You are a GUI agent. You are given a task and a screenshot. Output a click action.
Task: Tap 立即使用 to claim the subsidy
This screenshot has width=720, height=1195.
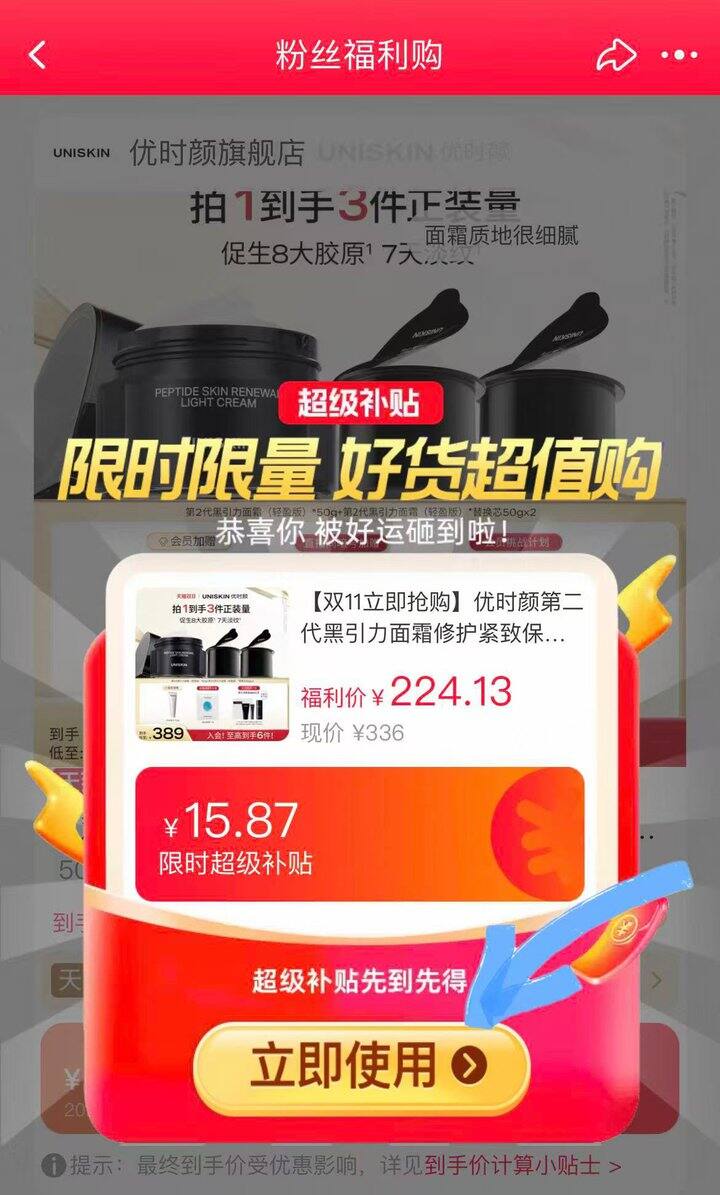361,1067
